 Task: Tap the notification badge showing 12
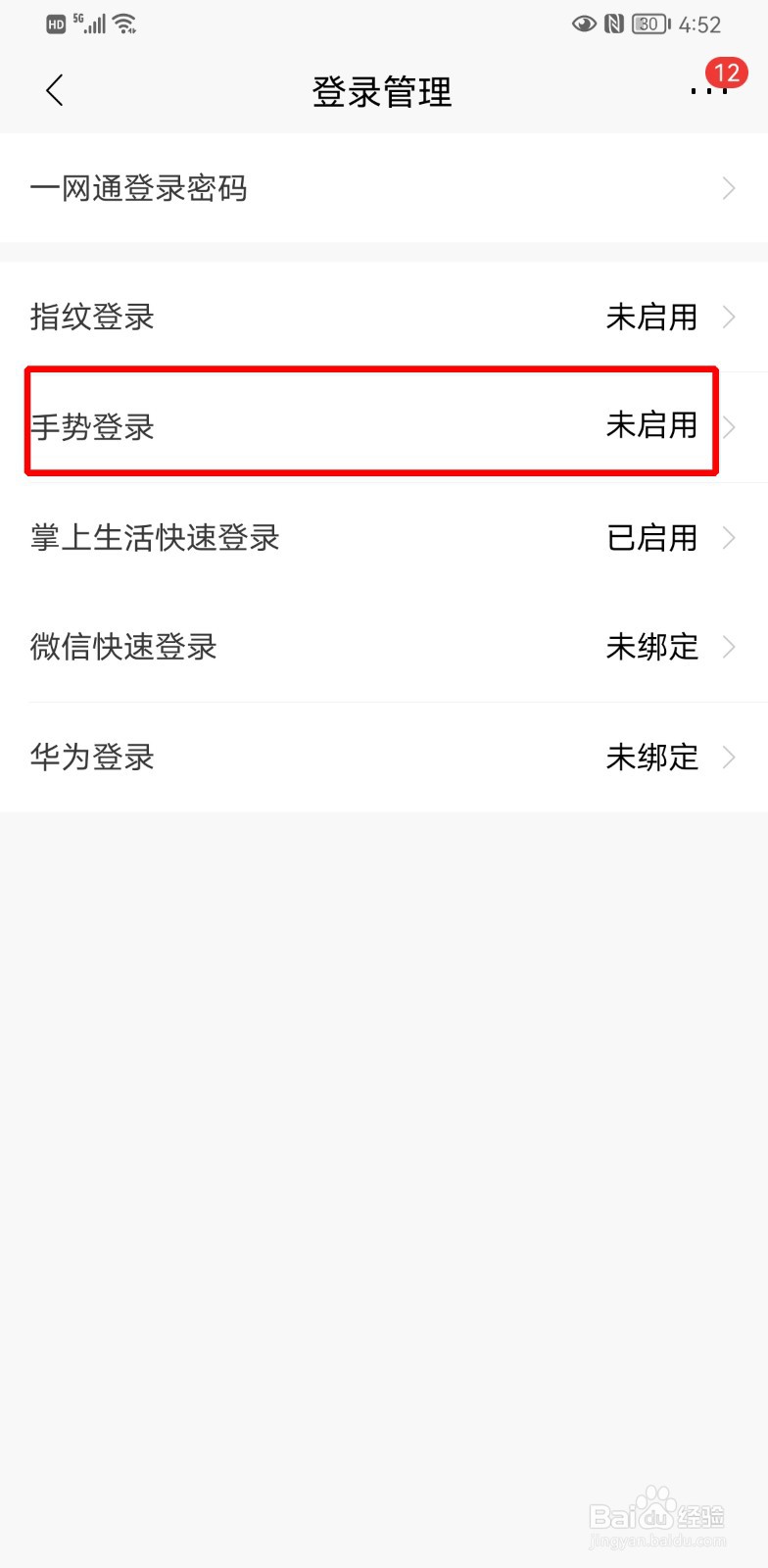click(725, 71)
